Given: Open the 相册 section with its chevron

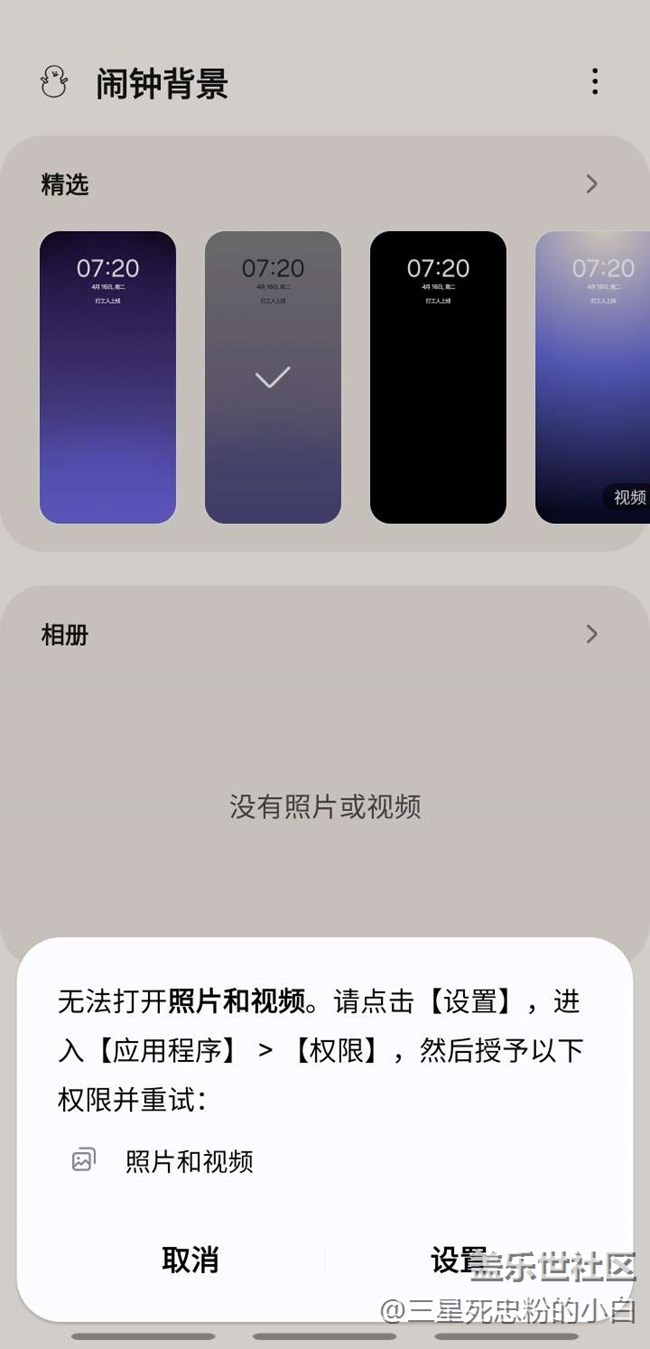Looking at the screenshot, I should (592, 634).
